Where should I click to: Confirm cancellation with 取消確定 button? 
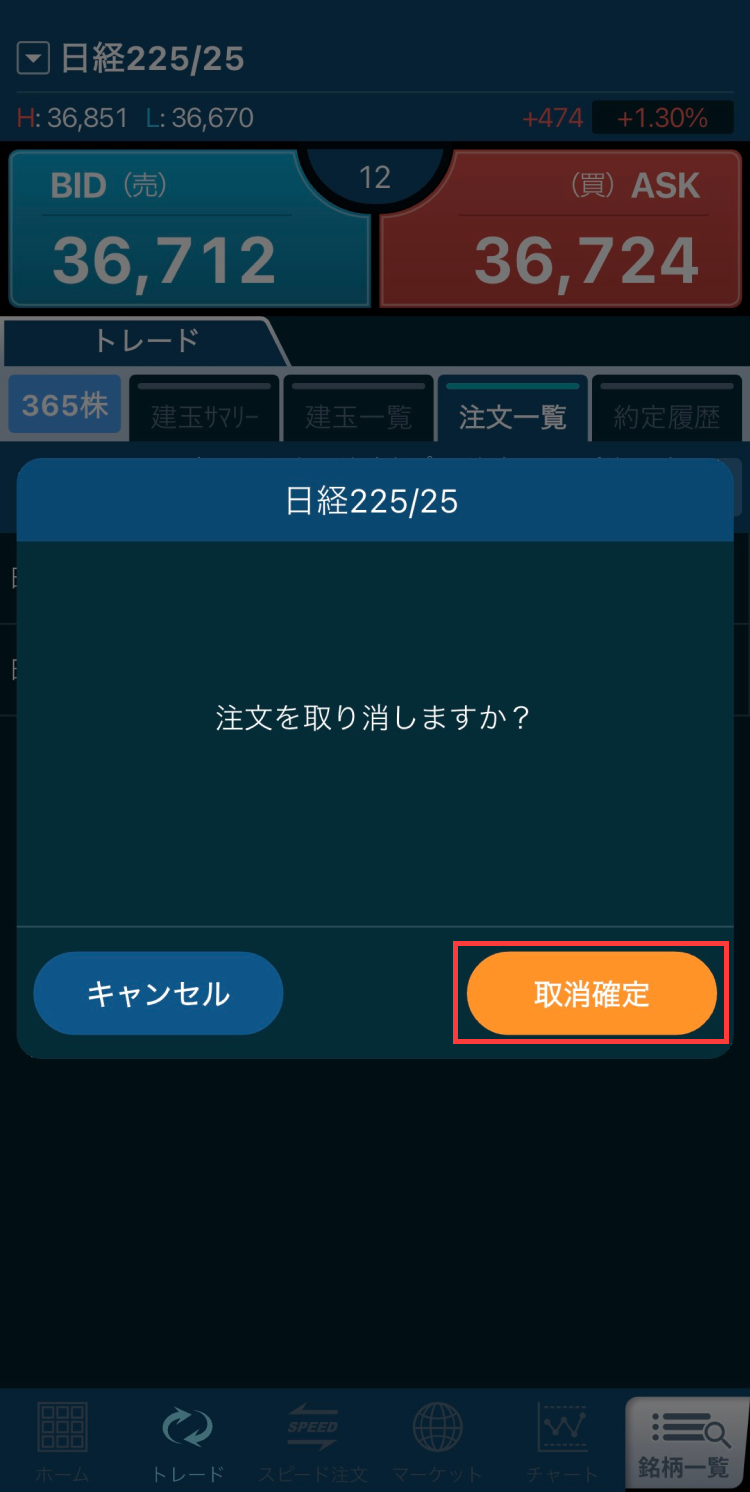pyautogui.click(x=591, y=993)
